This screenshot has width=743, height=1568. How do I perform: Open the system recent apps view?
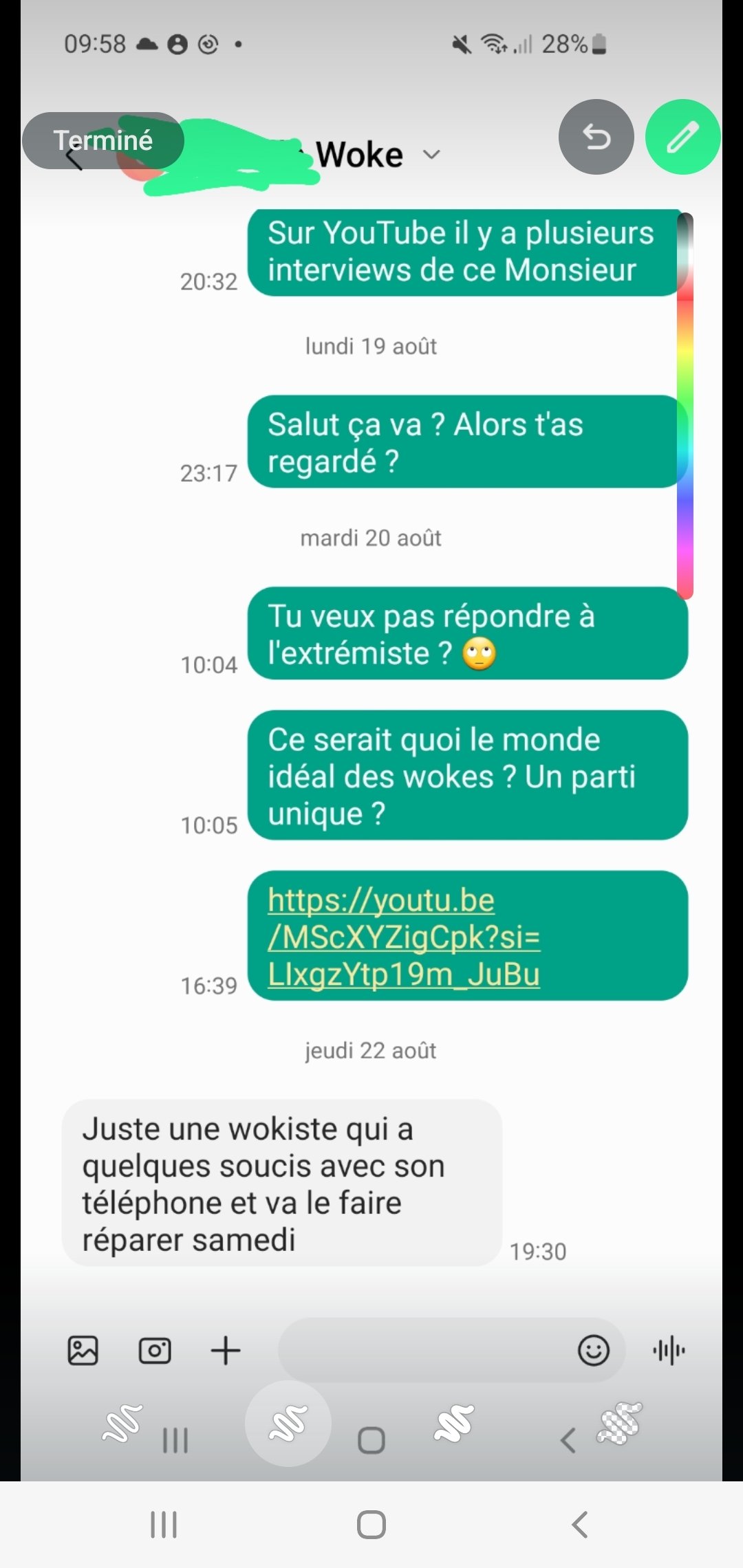click(164, 1524)
